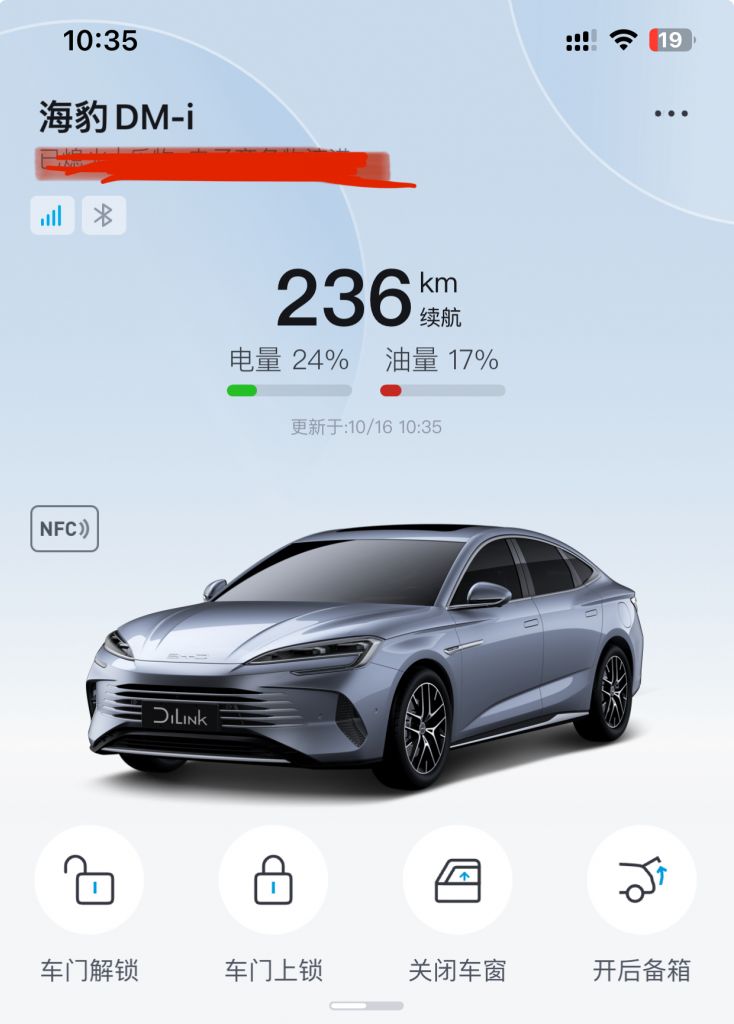This screenshot has width=734, height=1024.
Task: Tap the Bluetooth connection status icon
Action: pos(105,215)
